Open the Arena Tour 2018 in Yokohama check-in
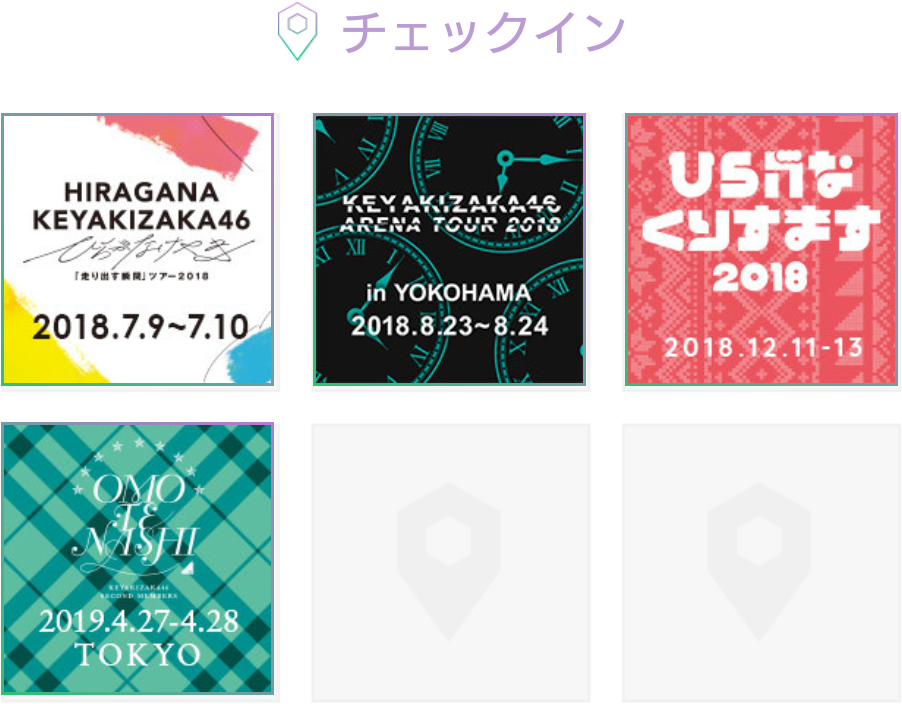Viewport: 902px width, 704px height. tap(449, 249)
